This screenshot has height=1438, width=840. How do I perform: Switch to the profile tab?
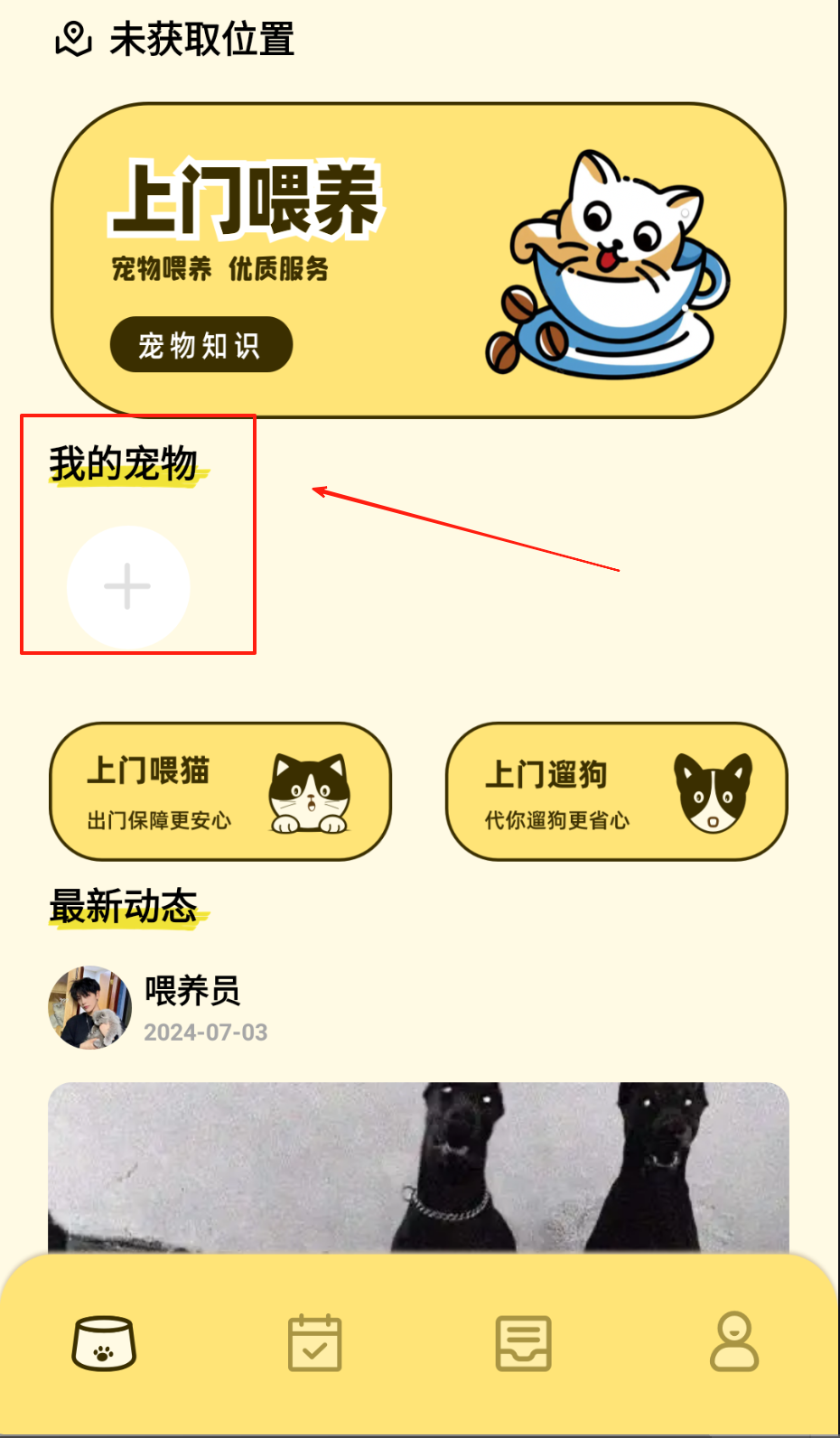pyautogui.click(x=734, y=1343)
